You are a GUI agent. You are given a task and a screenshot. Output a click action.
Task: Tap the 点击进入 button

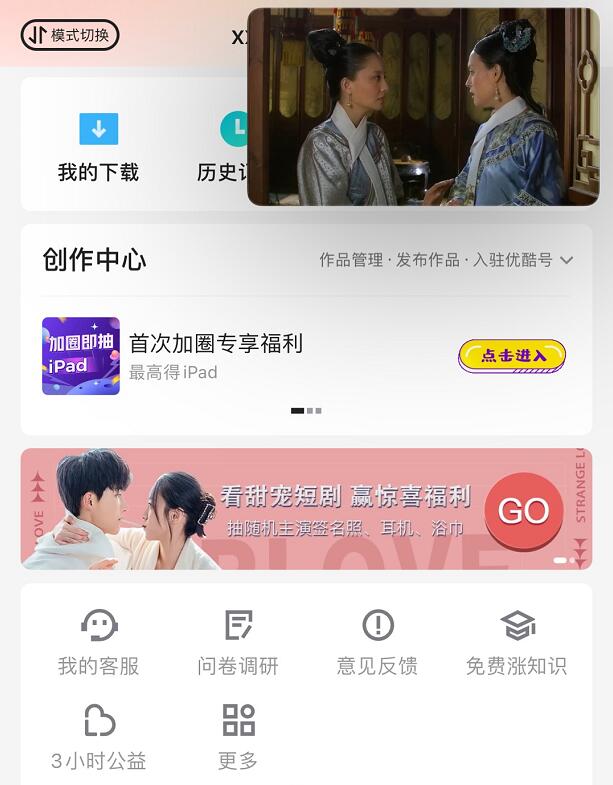pos(512,356)
